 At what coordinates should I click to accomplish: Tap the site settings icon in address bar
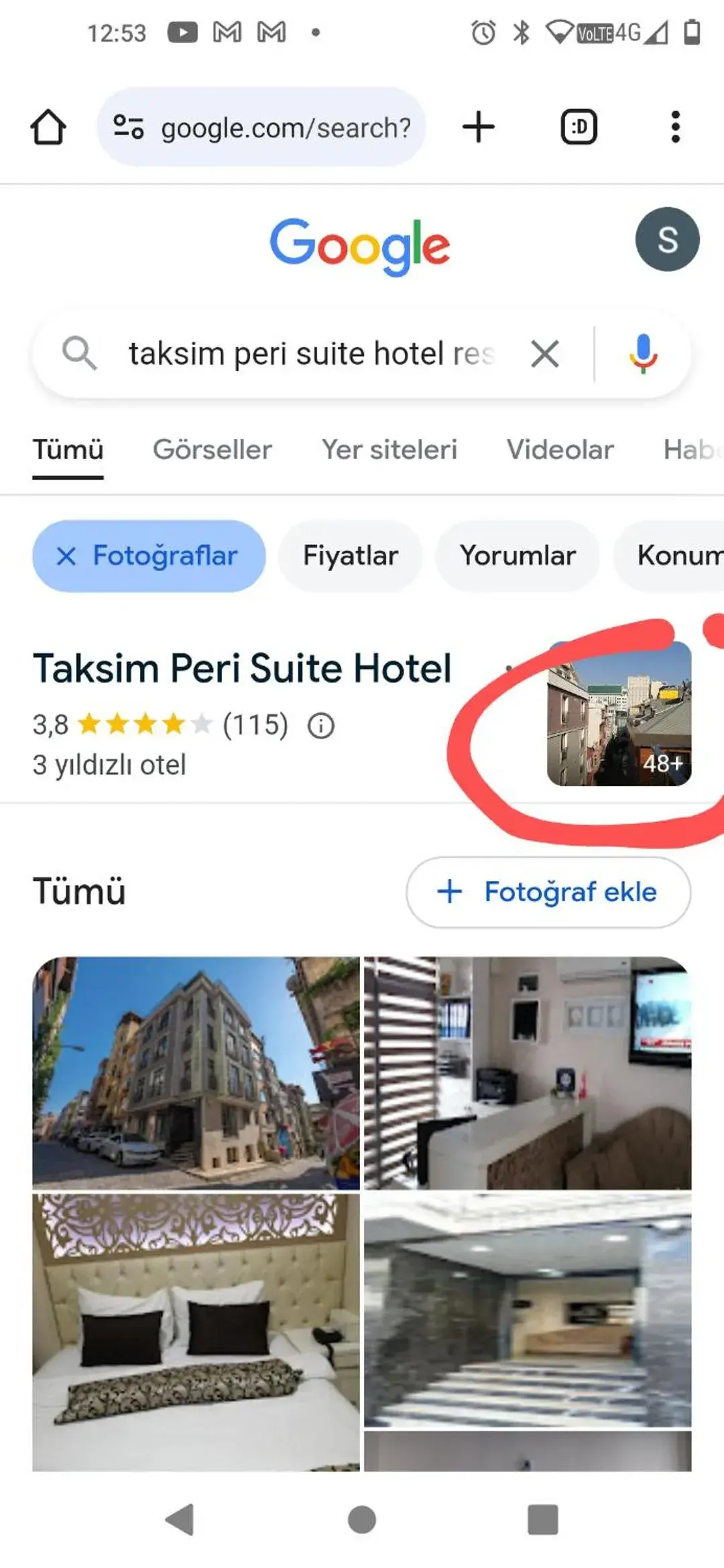tap(129, 127)
